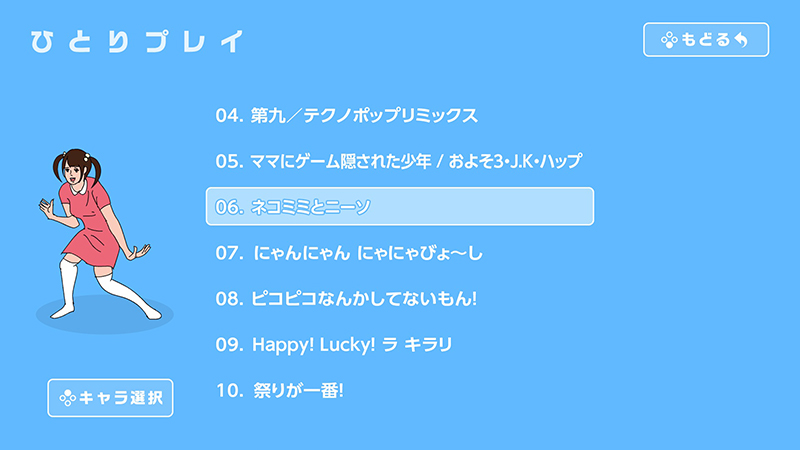Select song 10 祭りが一番!
800x450 pixels.
[280, 391]
